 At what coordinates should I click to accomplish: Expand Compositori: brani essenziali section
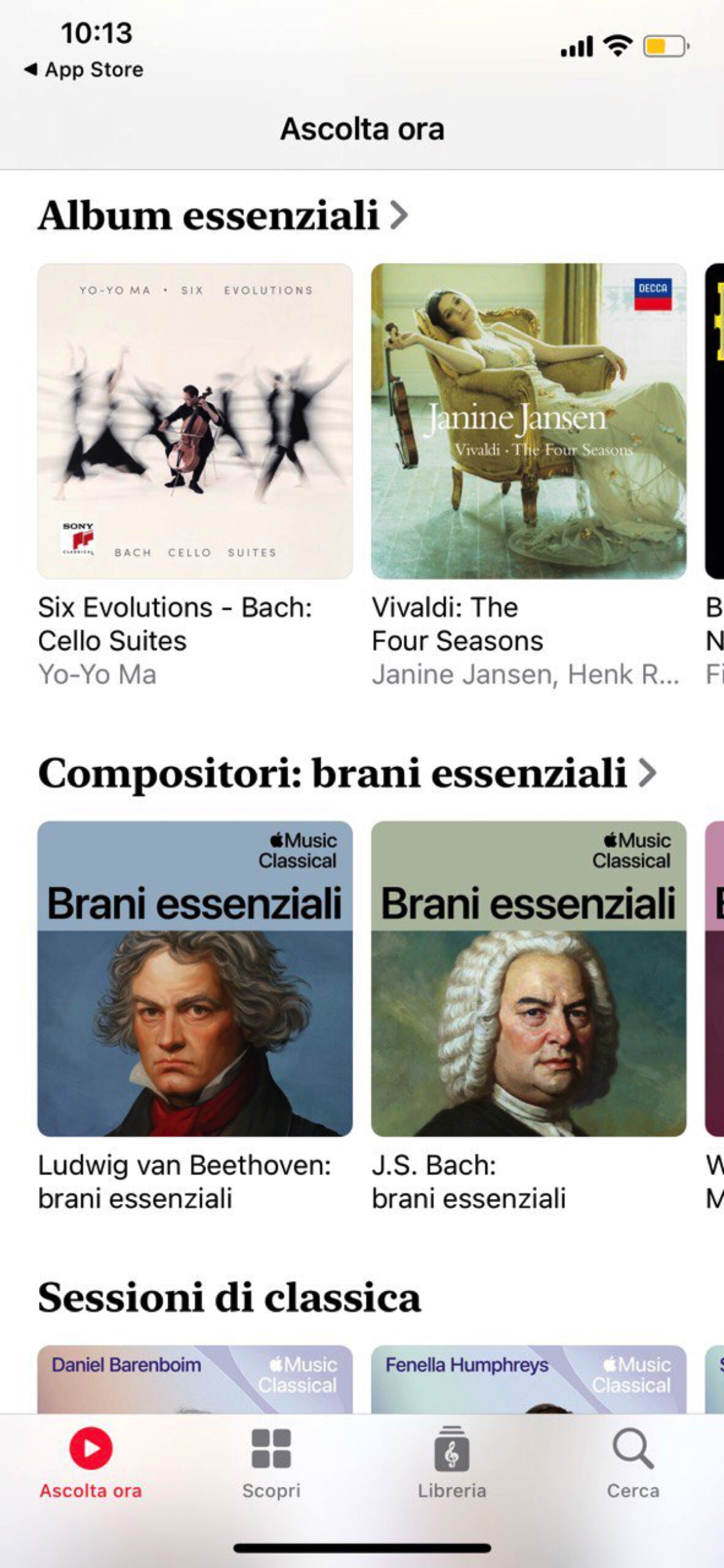[346, 773]
